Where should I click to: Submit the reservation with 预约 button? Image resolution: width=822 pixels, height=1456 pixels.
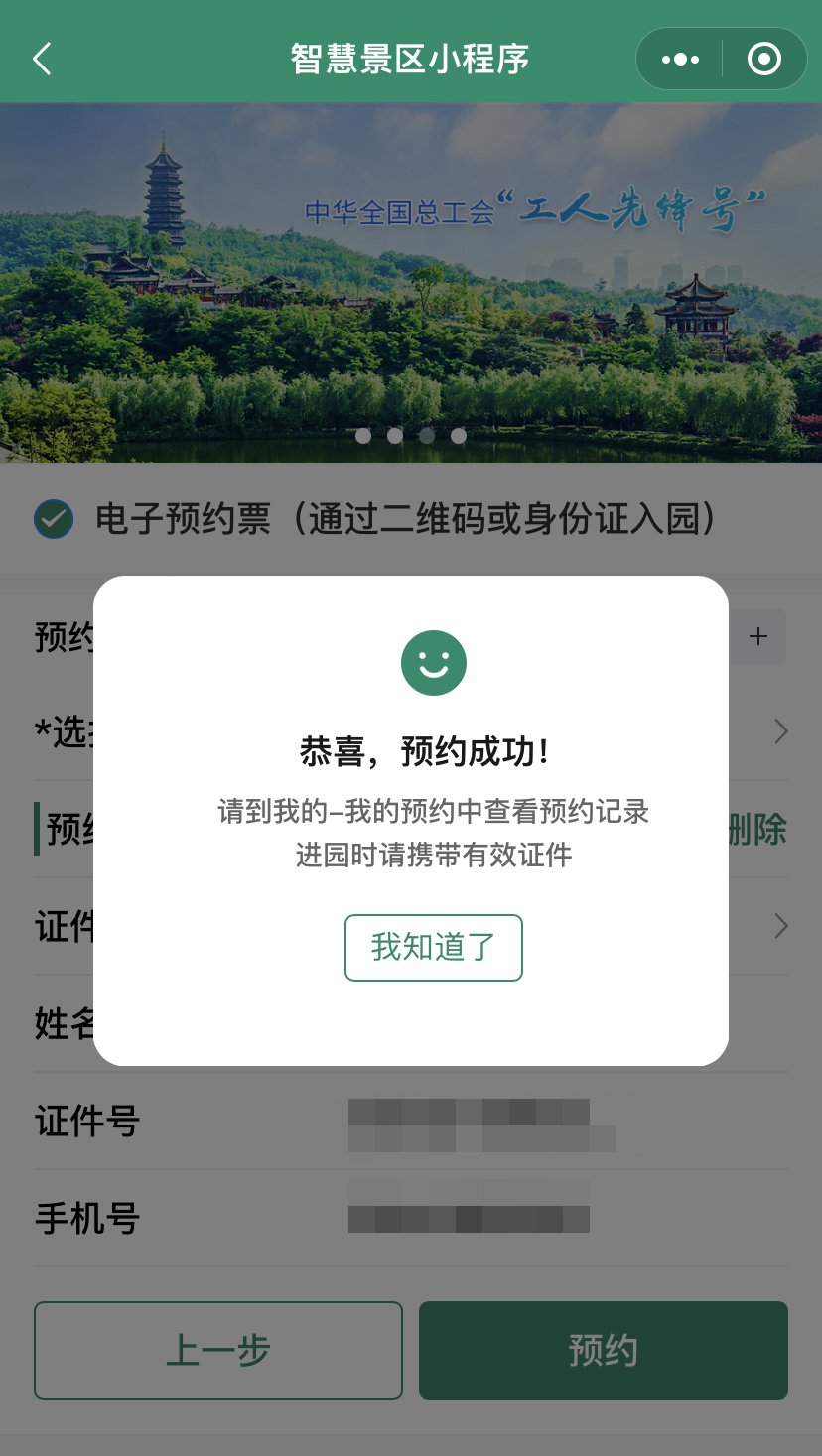pos(603,1350)
